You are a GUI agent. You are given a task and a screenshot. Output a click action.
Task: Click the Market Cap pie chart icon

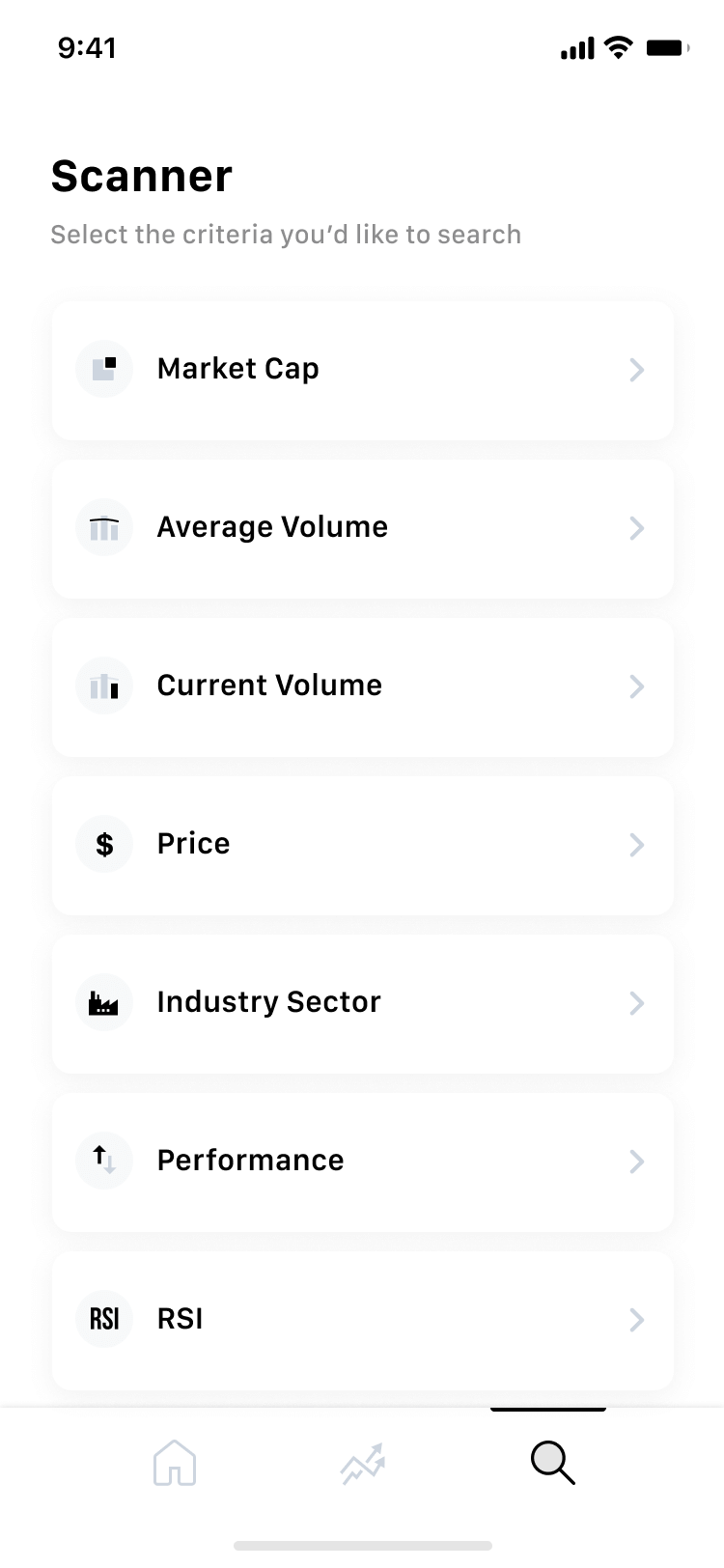point(103,369)
